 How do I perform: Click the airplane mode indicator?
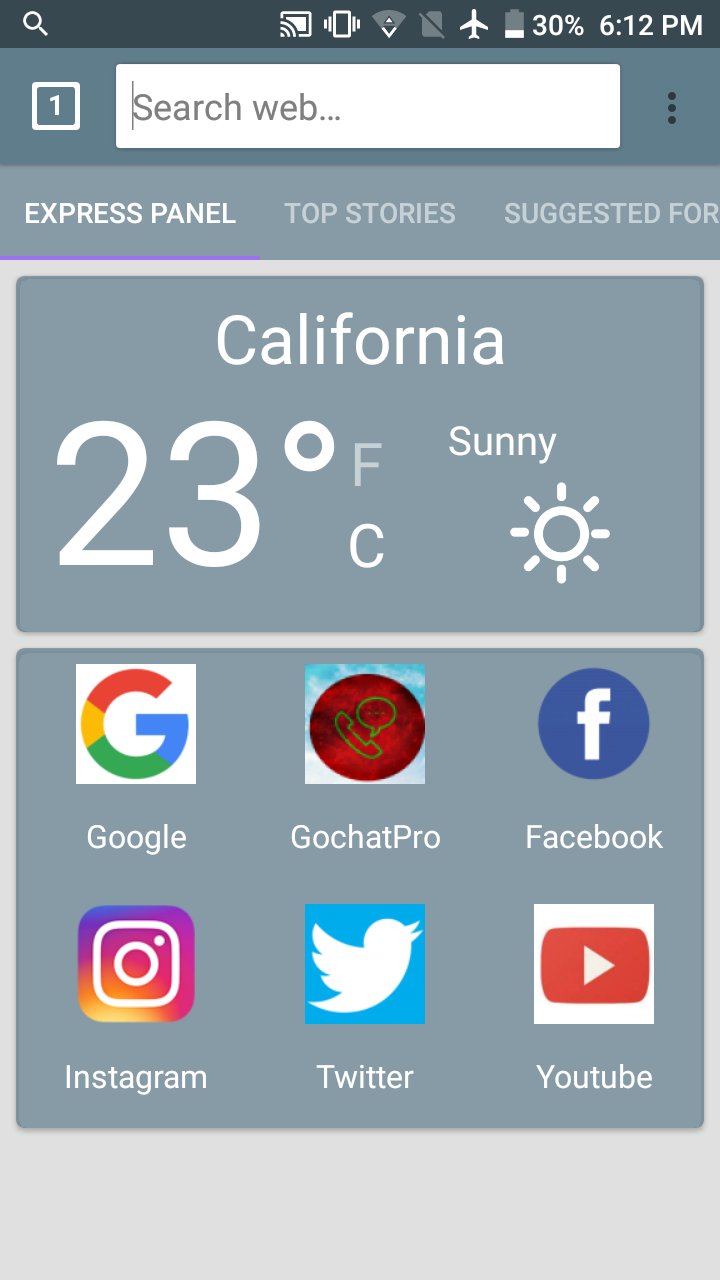tap(472, 25)
